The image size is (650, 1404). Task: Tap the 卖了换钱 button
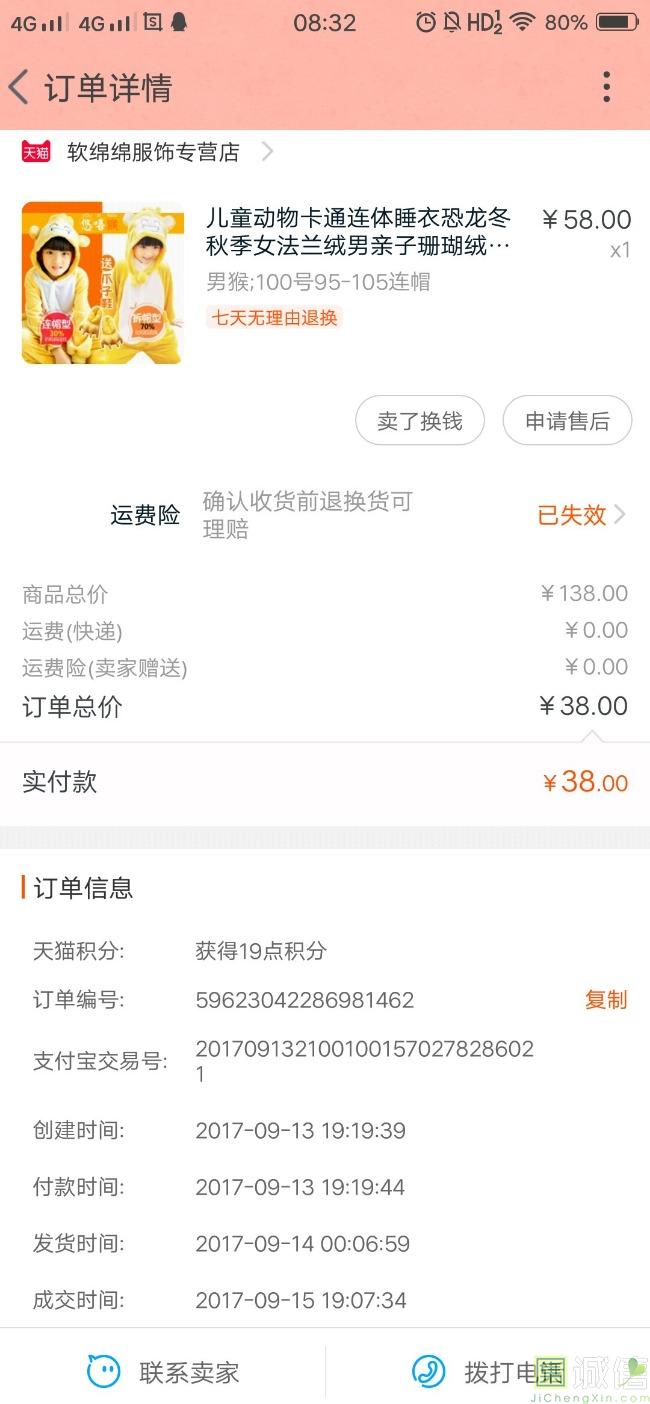point(419,421)
